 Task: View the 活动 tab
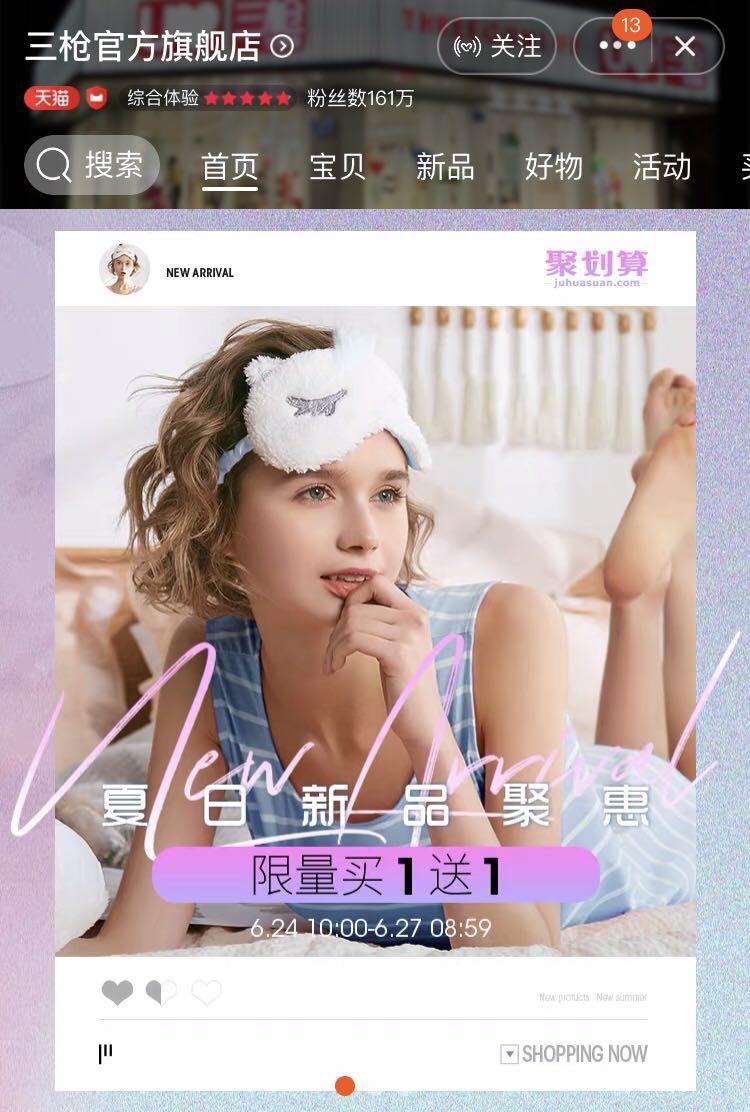pos(661,166)
